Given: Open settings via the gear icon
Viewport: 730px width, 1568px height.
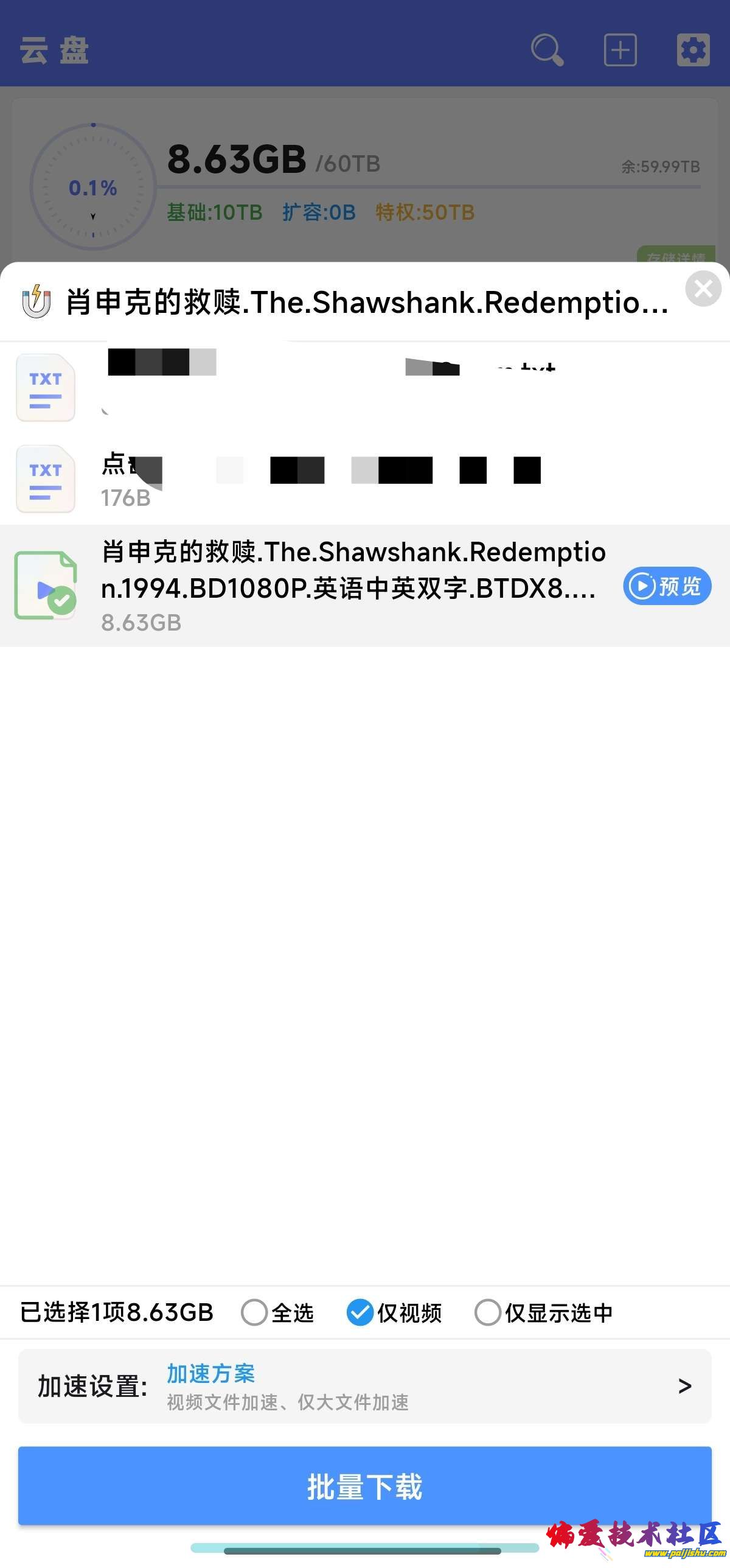Looking at the screenshot, I should [x=692, y=51].
